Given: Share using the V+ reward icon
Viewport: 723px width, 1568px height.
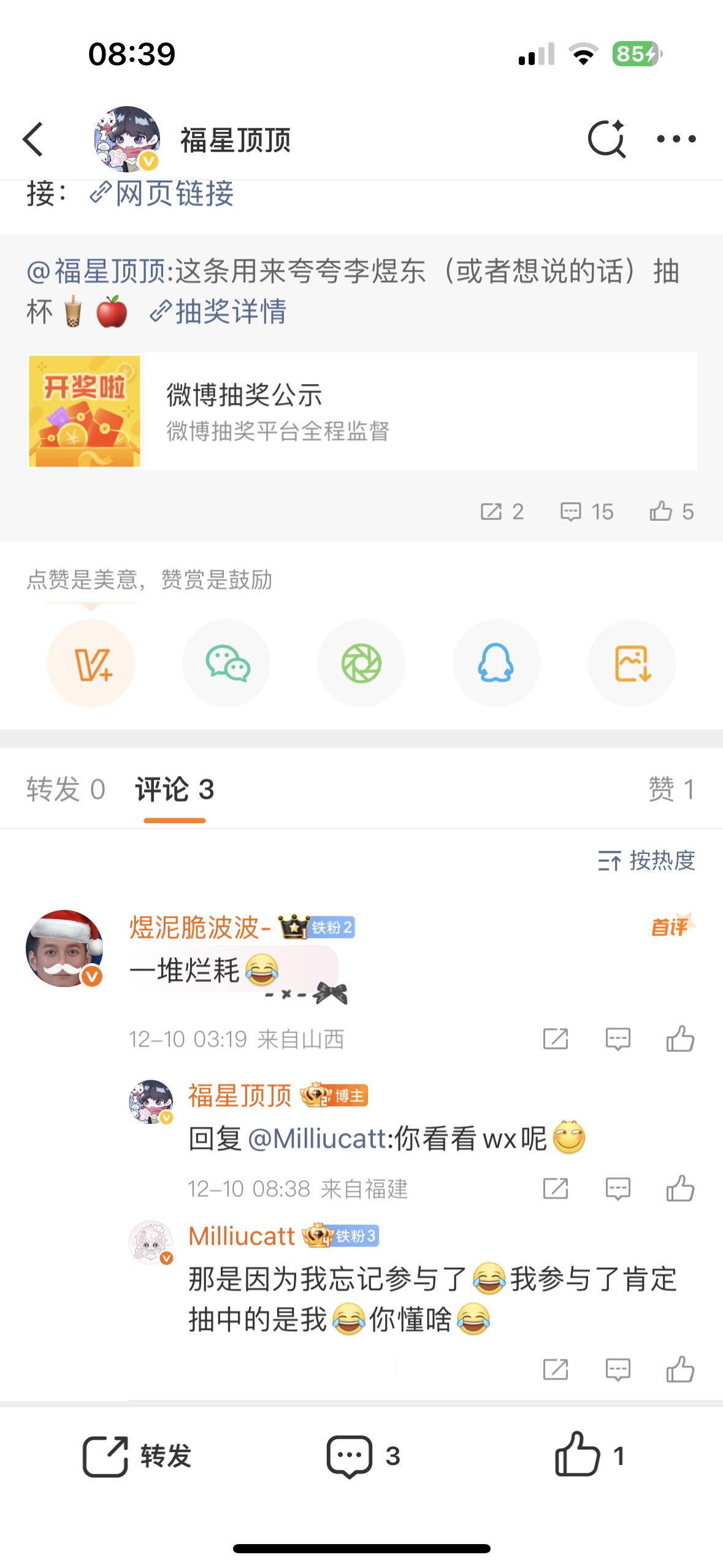Looking at the screenshot, I should (91, 664).
